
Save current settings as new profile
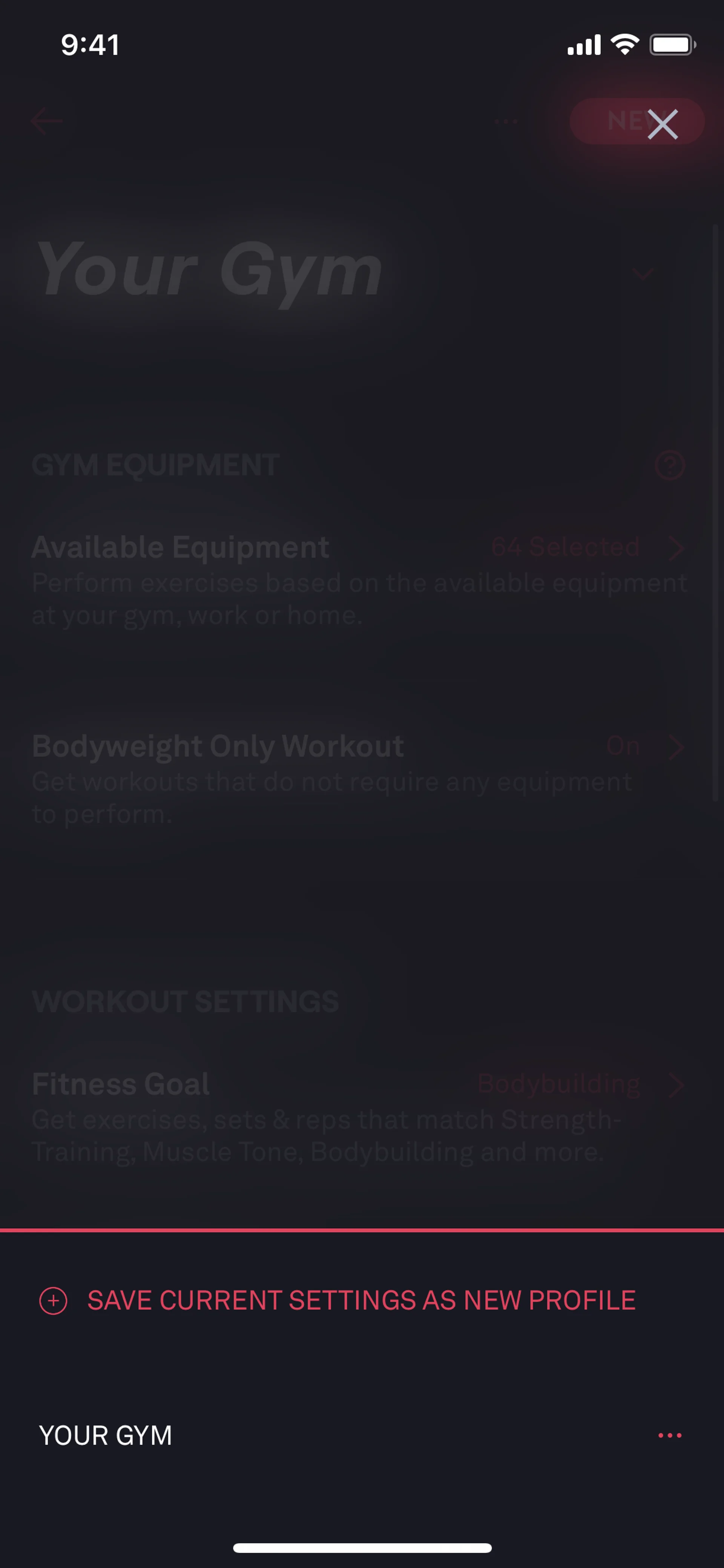point(361,1301)
